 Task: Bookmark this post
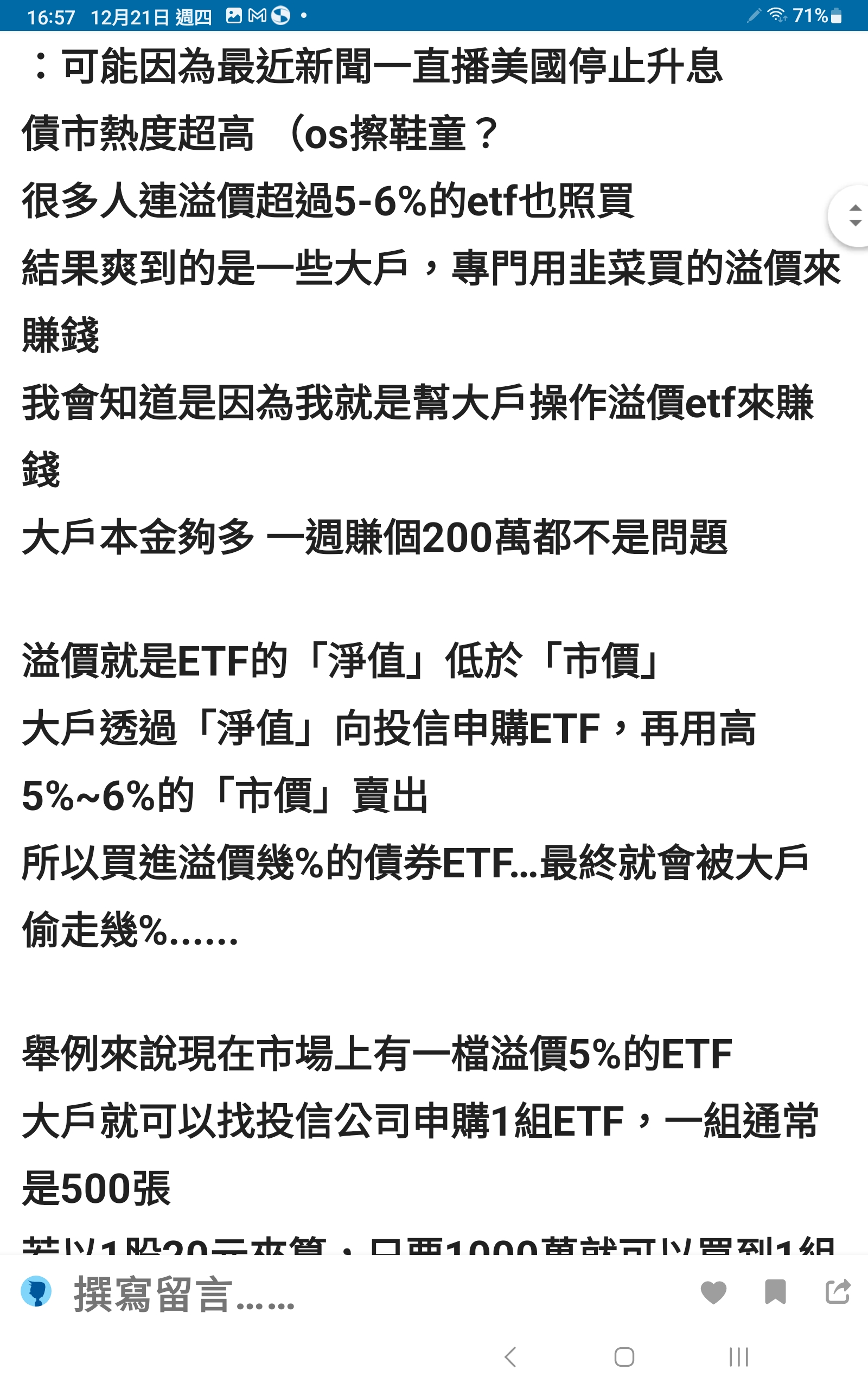coord(775,1292)
